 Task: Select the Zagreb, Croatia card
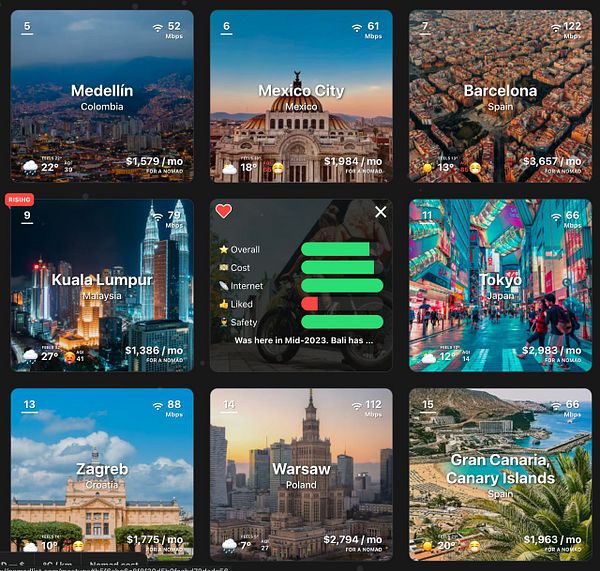tap(102, 475)
